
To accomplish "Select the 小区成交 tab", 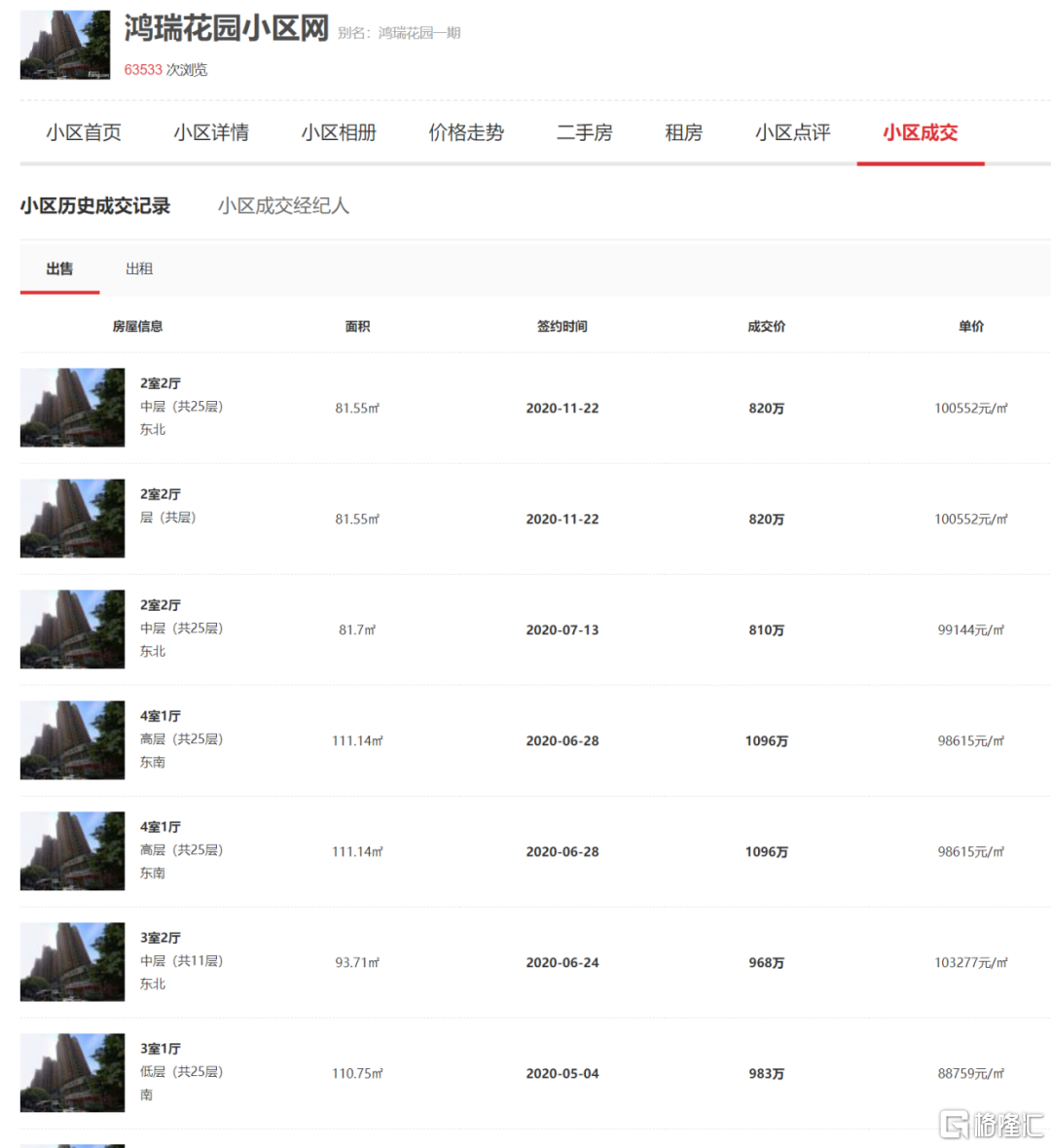I will 920,133.
